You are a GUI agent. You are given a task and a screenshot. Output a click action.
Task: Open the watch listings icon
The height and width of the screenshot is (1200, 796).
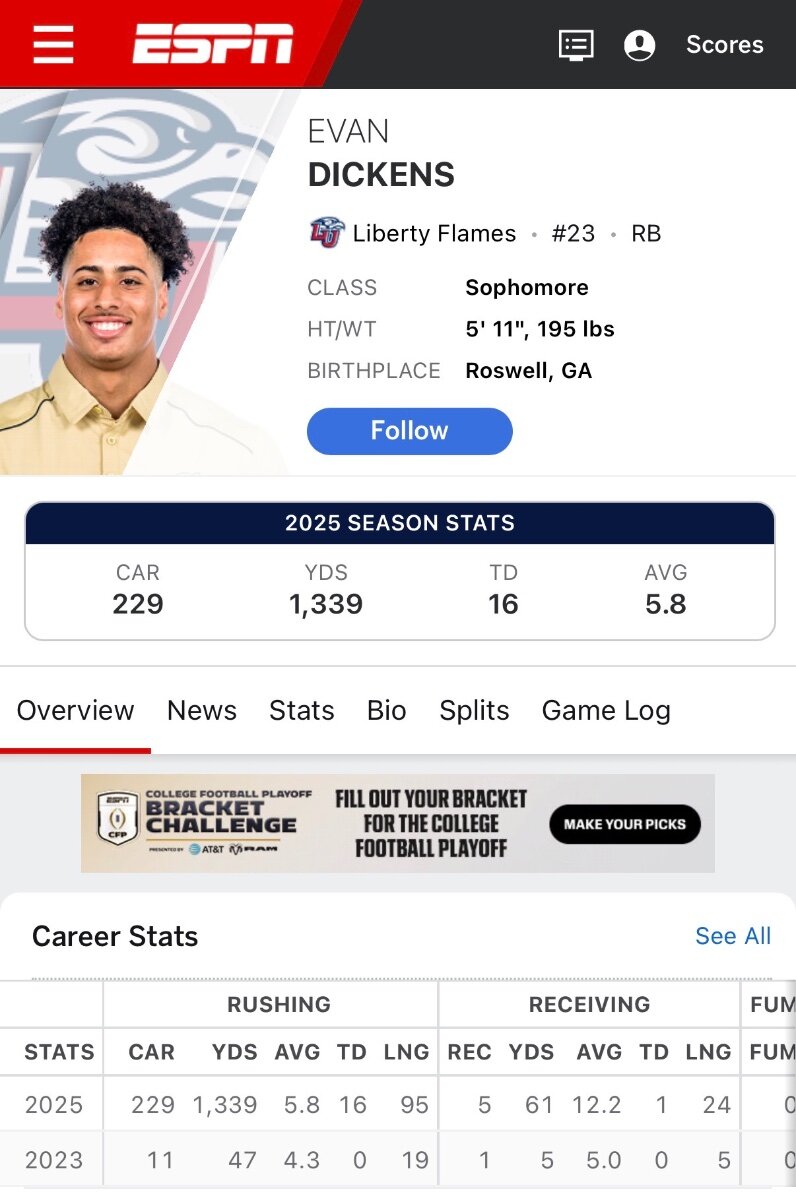tap(575, 45)
